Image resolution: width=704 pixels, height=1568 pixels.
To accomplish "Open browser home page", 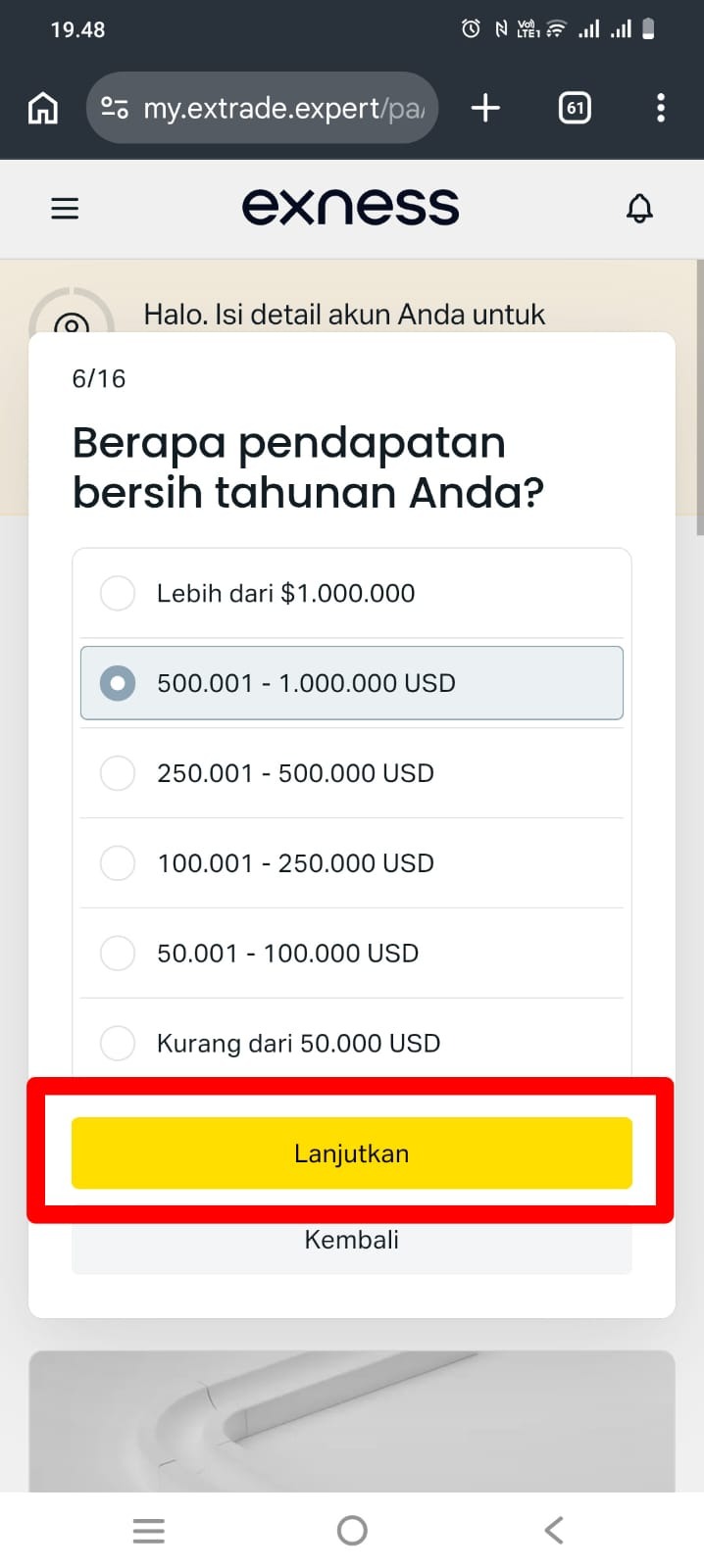I will pyautogui.click(x=42, y=108).
